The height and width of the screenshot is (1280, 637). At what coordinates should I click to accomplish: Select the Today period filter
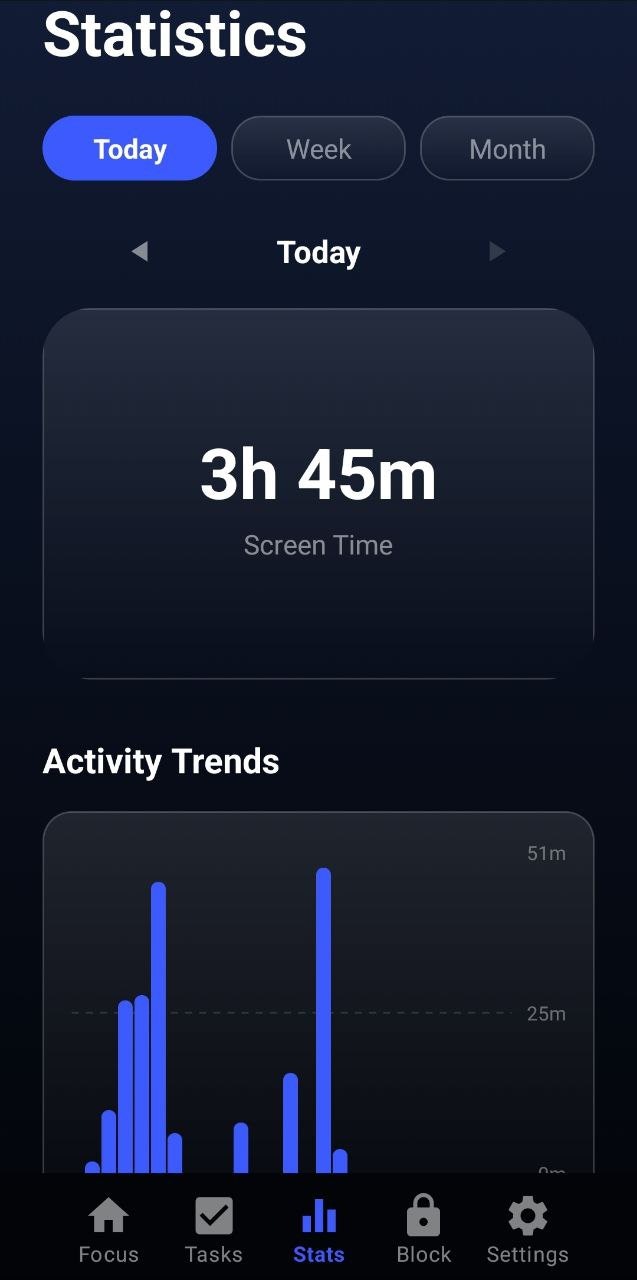click(130, 149)
